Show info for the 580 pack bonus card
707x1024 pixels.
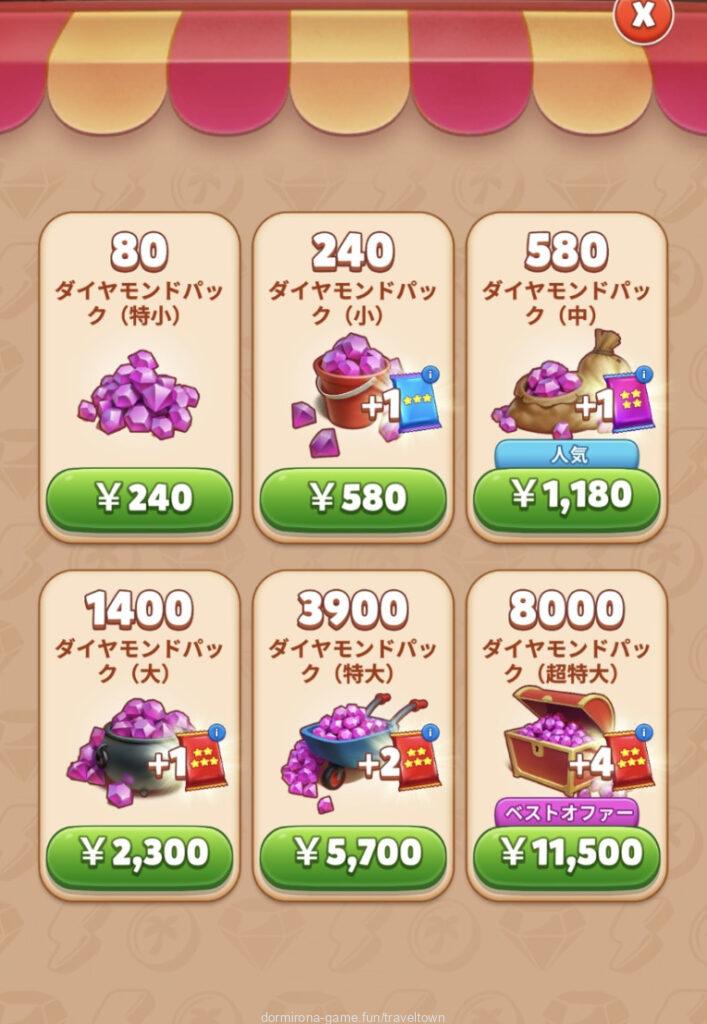pyautogui.click(x=644, y=375)
